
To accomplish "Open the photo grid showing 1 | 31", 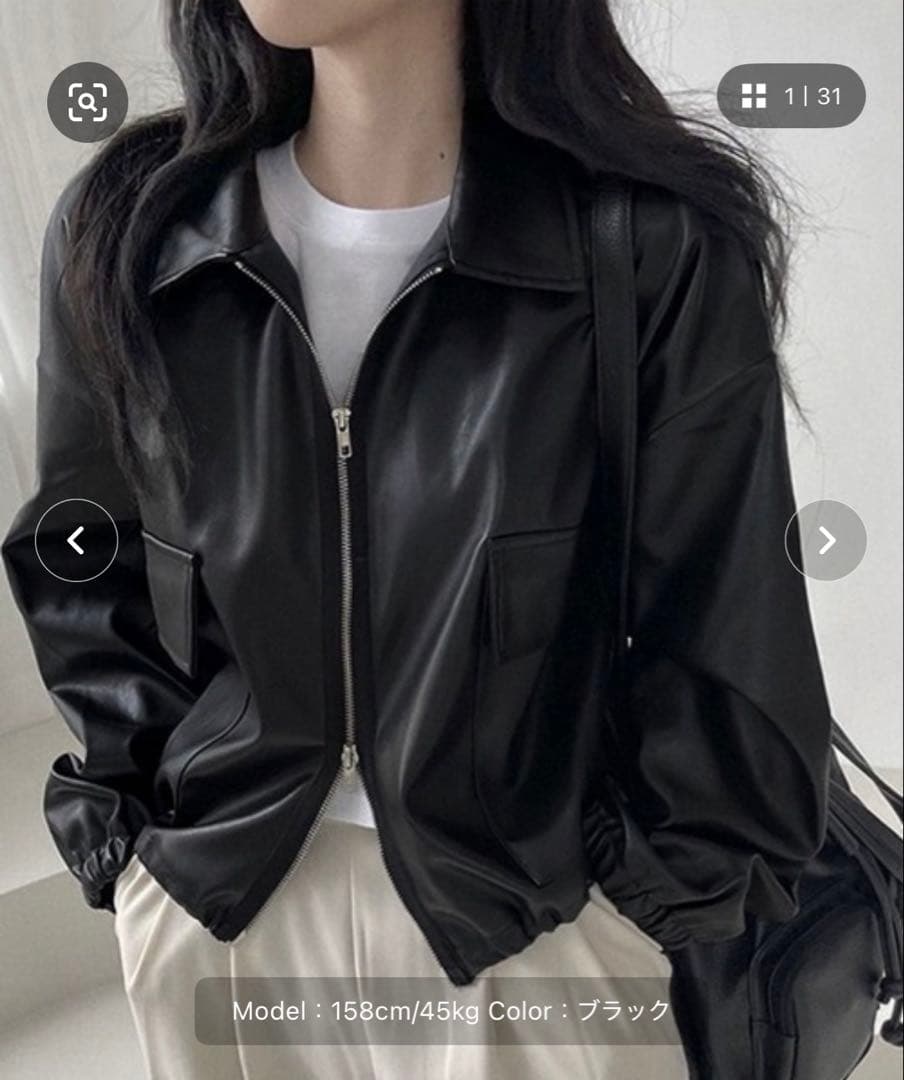I will (791, 96).
